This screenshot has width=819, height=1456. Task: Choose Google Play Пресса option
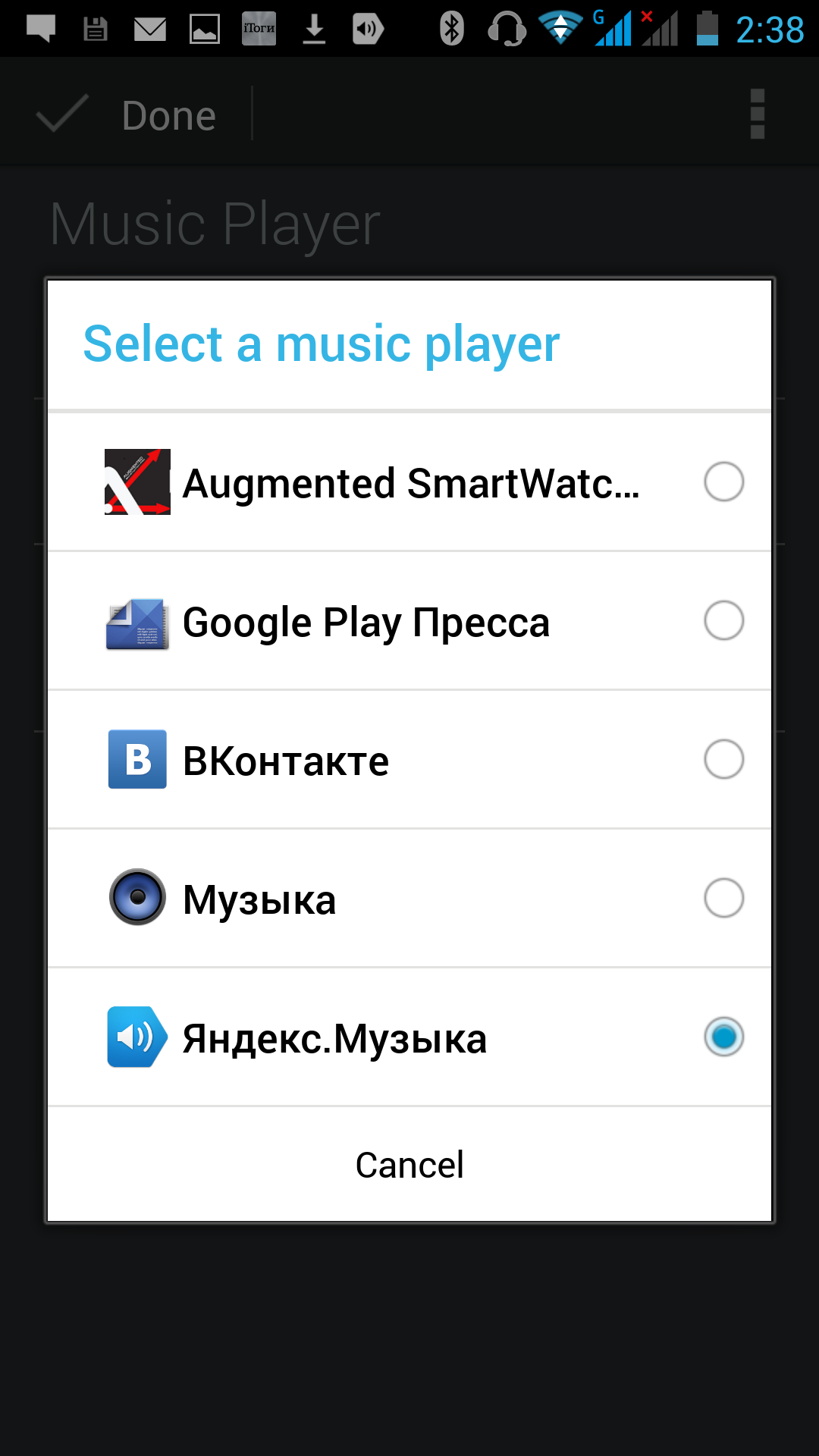coord(409,621)
